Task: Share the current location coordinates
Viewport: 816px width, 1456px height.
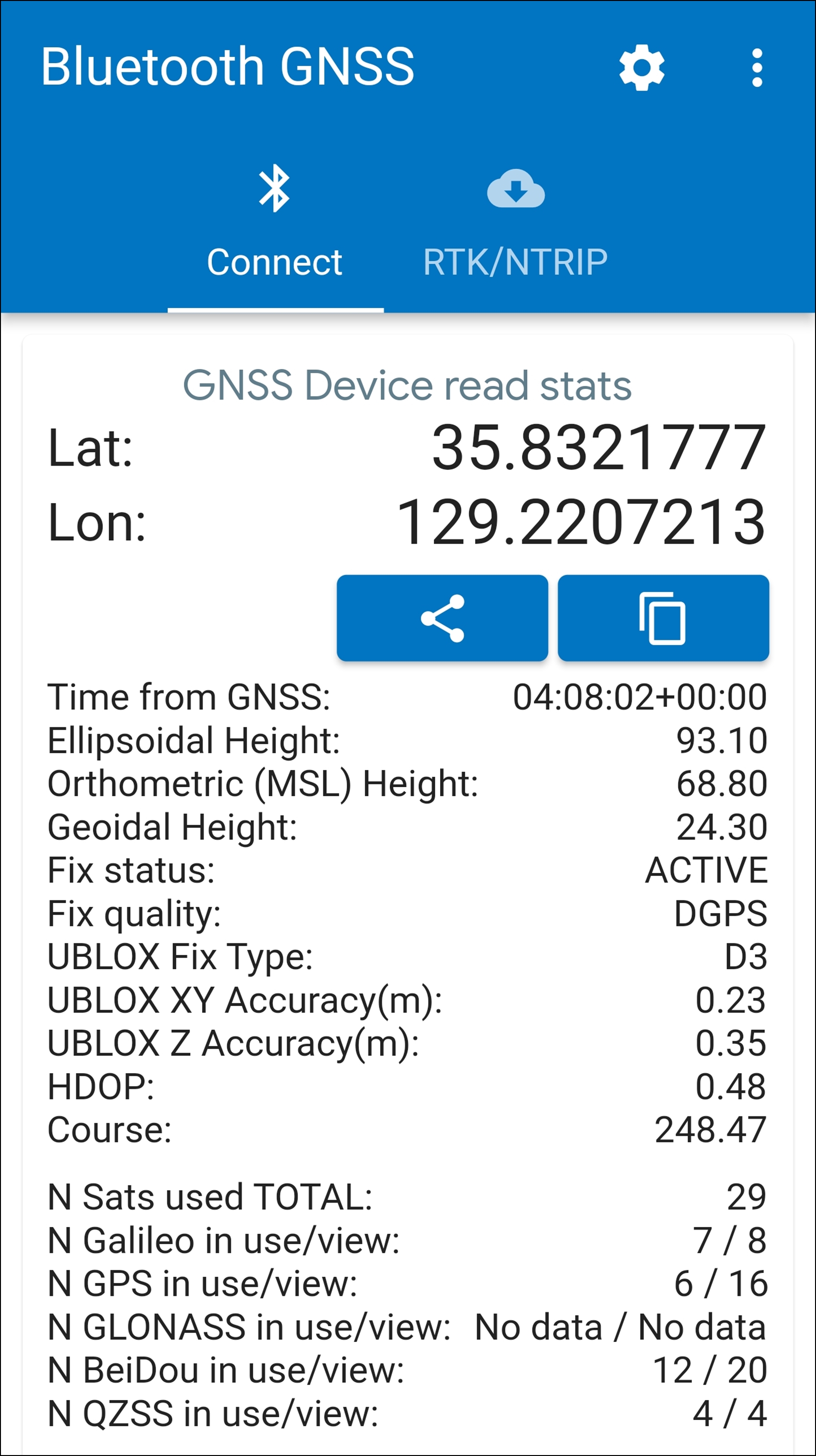Action: [x=442, y=618]
